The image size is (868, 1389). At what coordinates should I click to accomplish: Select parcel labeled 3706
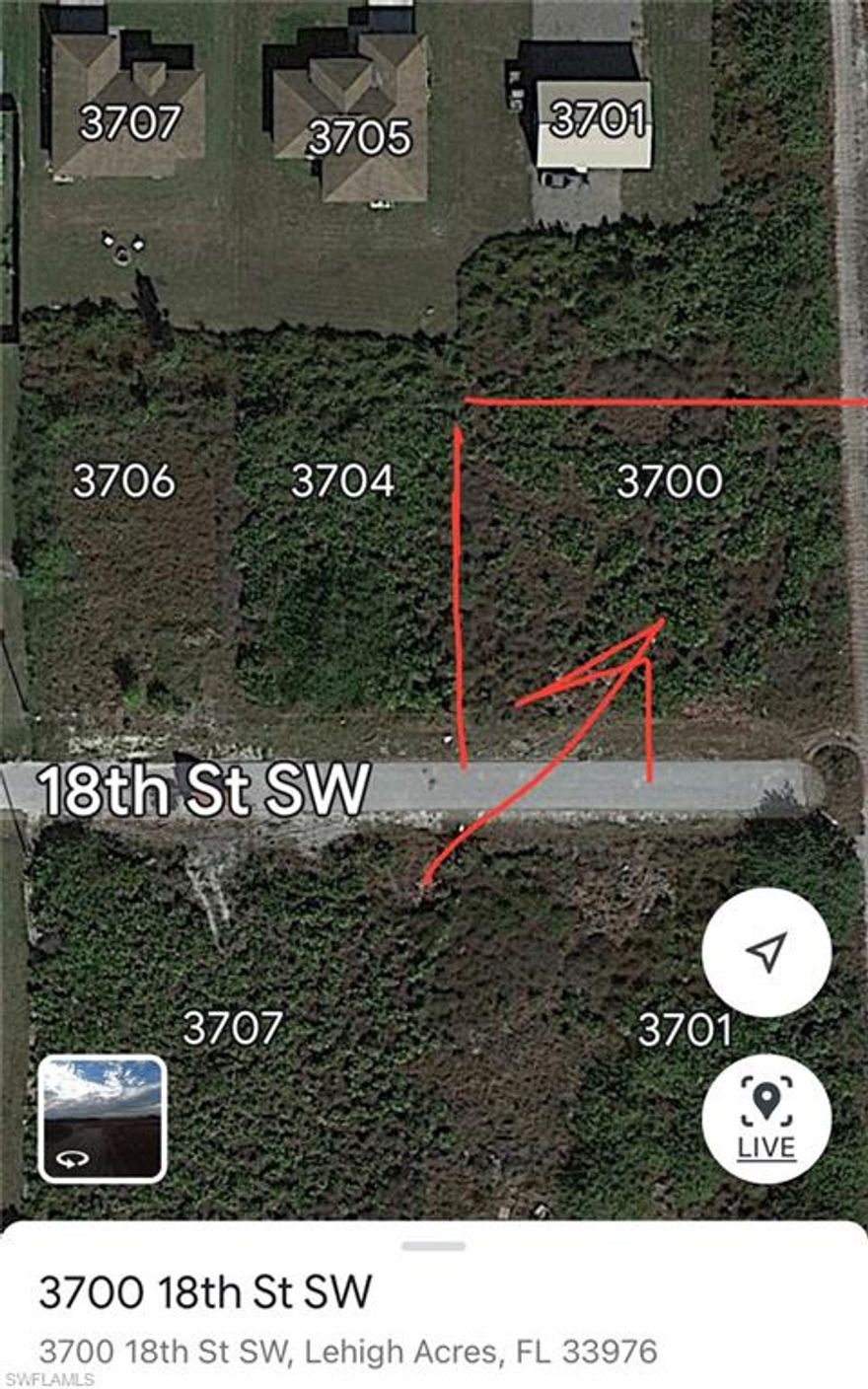pos(126,480)
